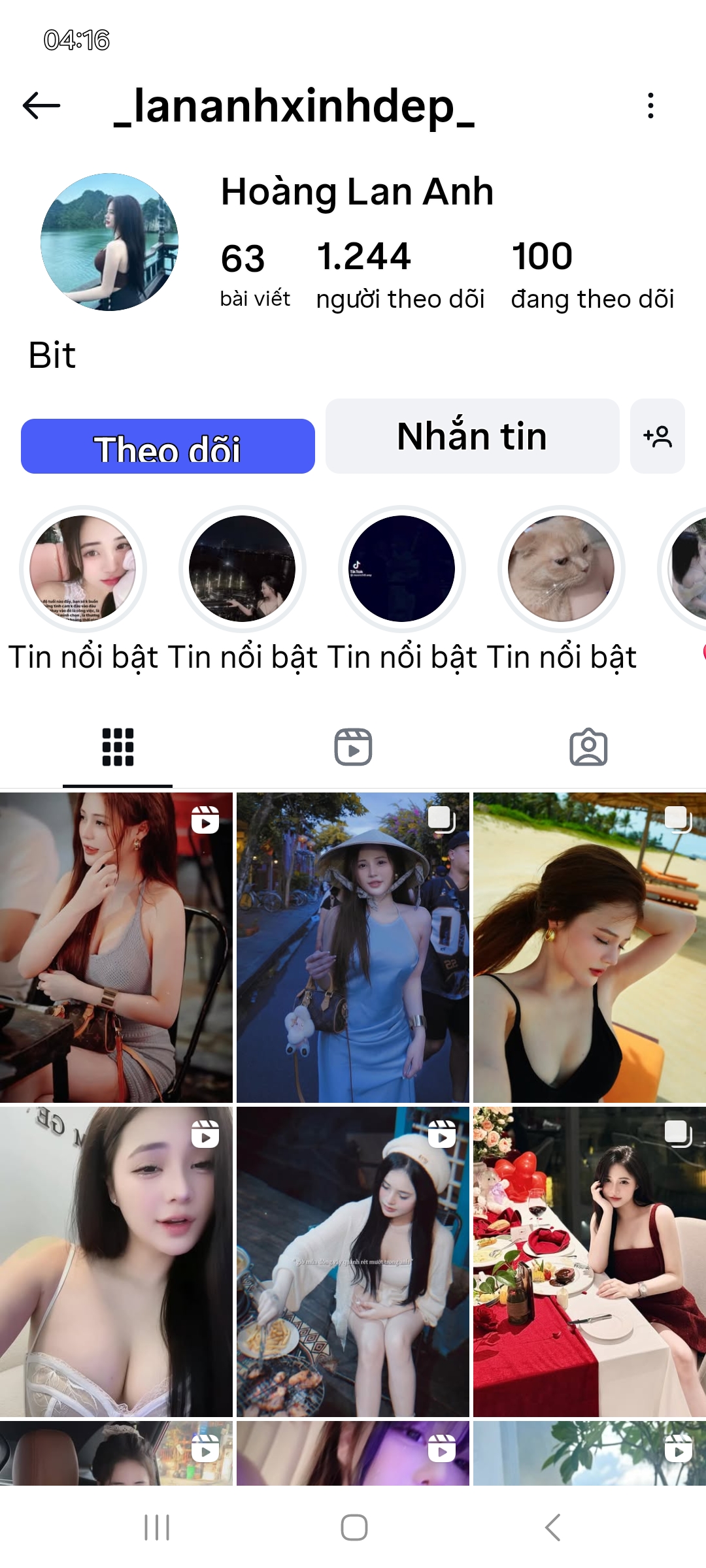706x1568 pixels.
Task: Open the post with conical hat
Action: 353,947
